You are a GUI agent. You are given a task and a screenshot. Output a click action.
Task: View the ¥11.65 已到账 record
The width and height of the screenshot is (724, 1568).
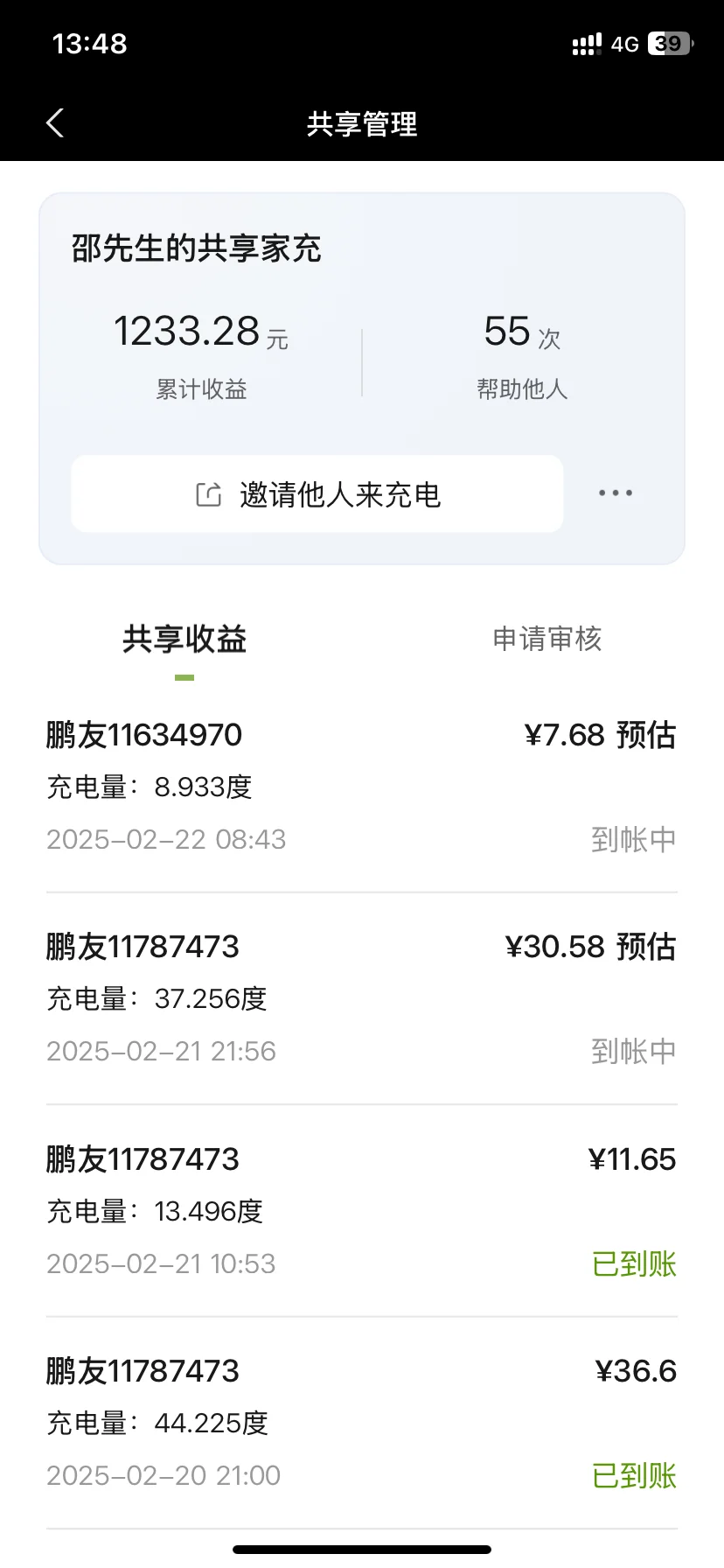tap(362, 1210)
